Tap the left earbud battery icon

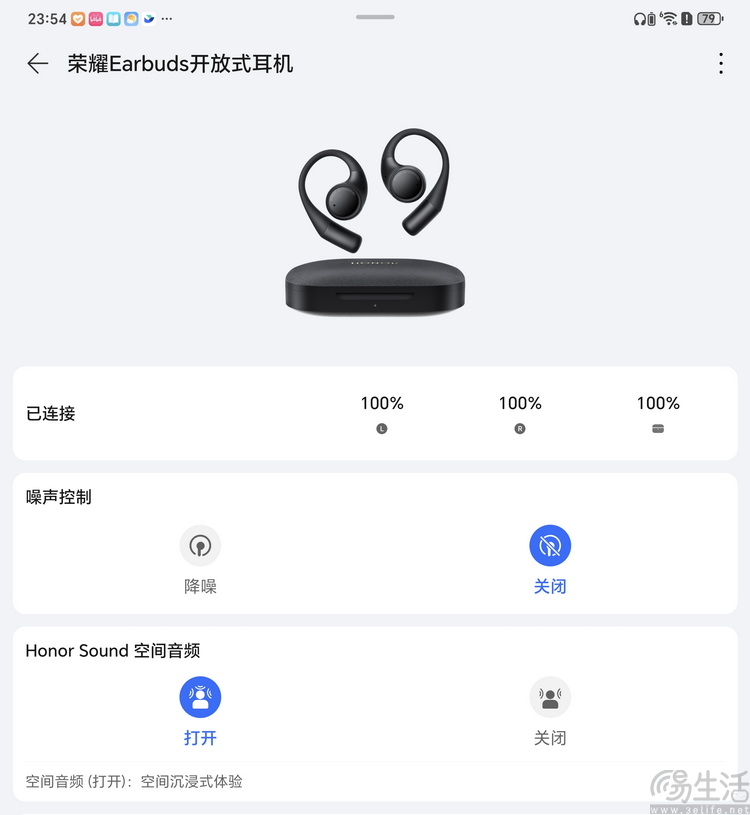pyautogui.click(x=381, y=428)
